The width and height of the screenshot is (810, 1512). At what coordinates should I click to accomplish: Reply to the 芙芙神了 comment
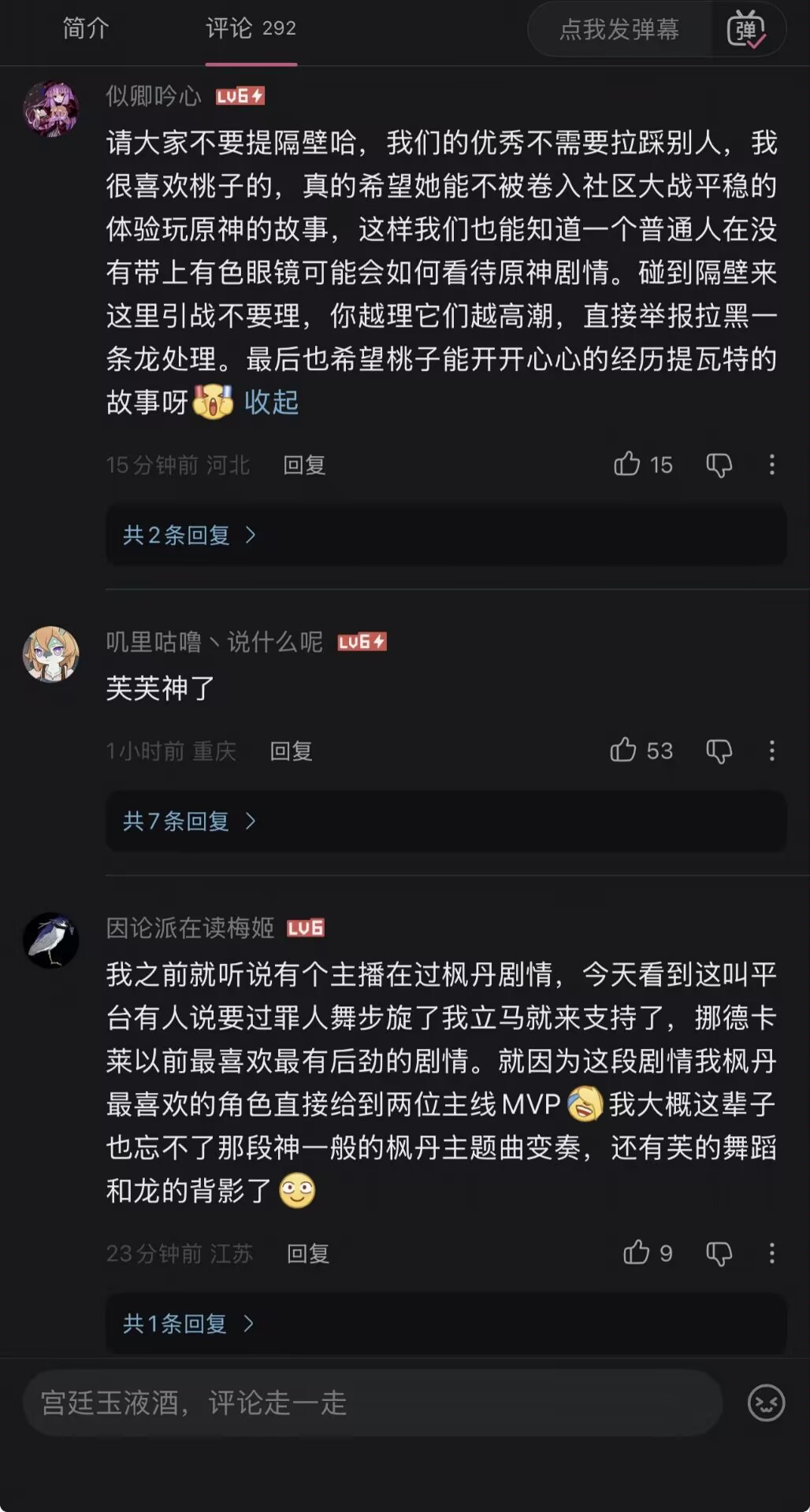(x=291, y=751)
